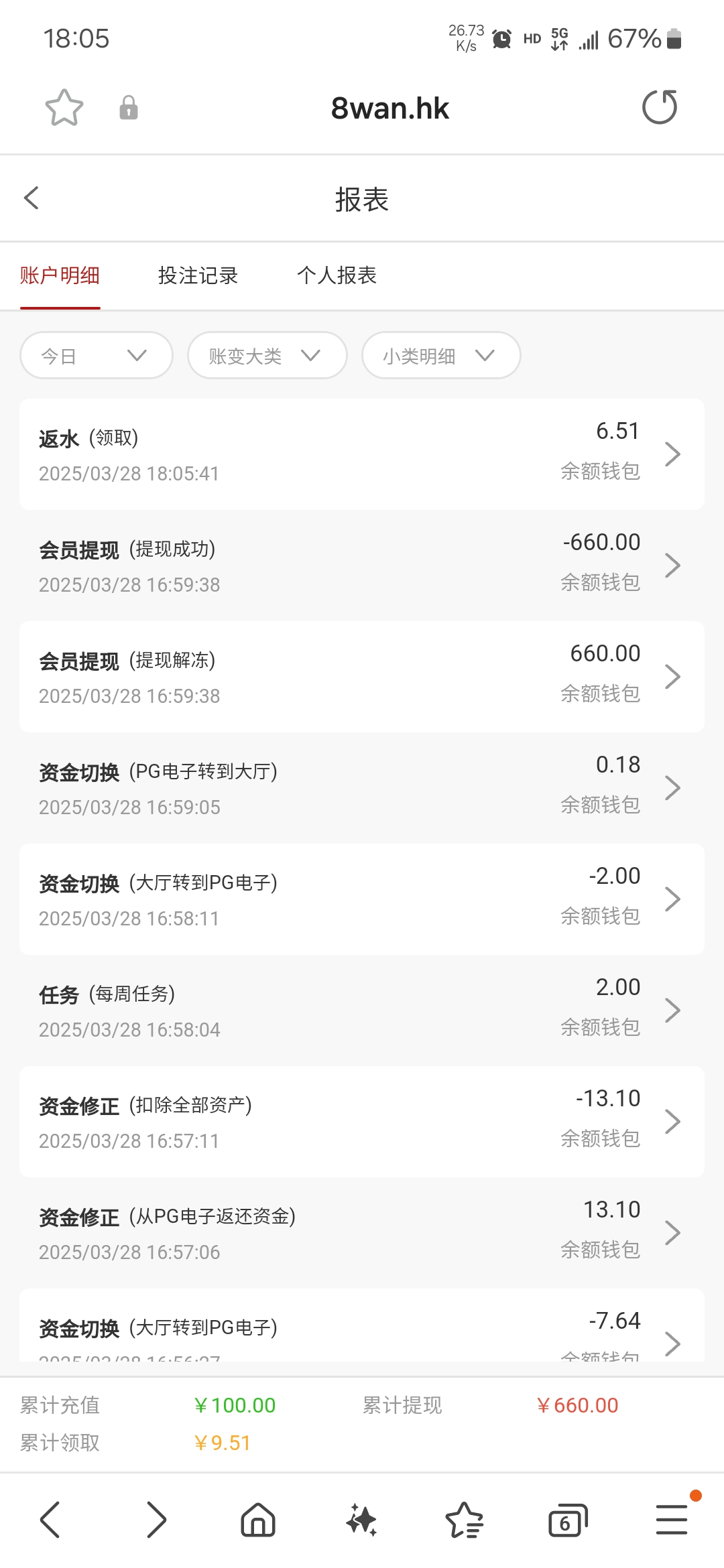Screen dimensions: 724x1568
Task: Select the 账户明细 tab
Action: pyautogui.click(x=60, y=275)
